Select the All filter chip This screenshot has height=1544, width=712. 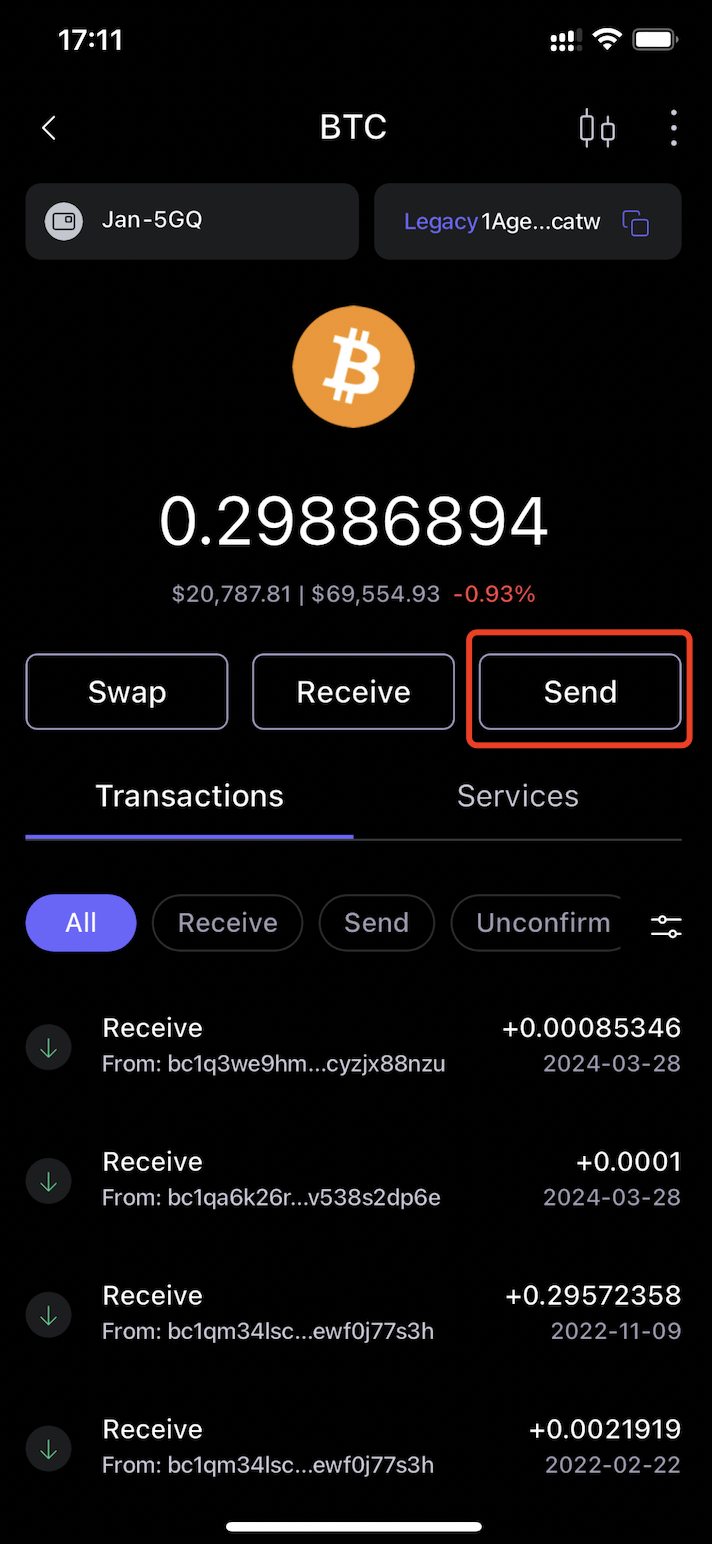81,922
